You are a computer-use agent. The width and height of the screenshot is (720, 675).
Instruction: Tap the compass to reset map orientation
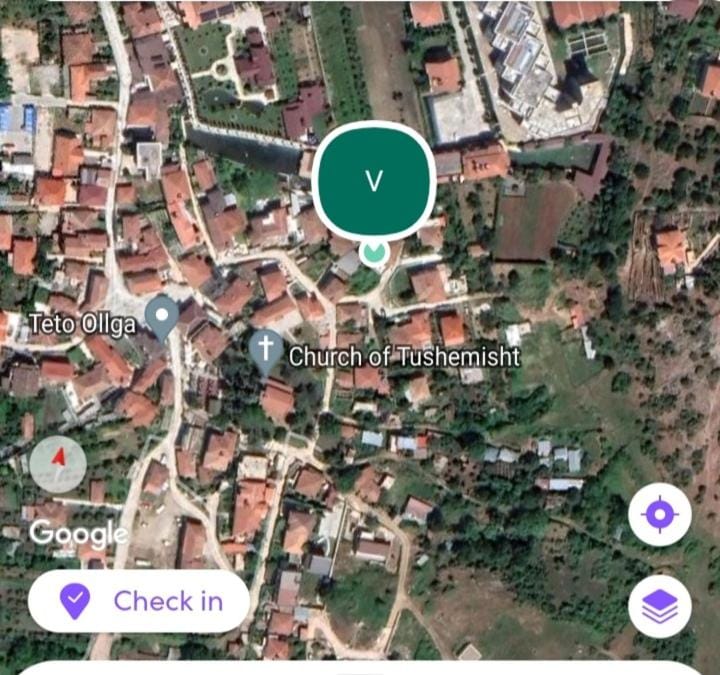click(x=58, y=463)
